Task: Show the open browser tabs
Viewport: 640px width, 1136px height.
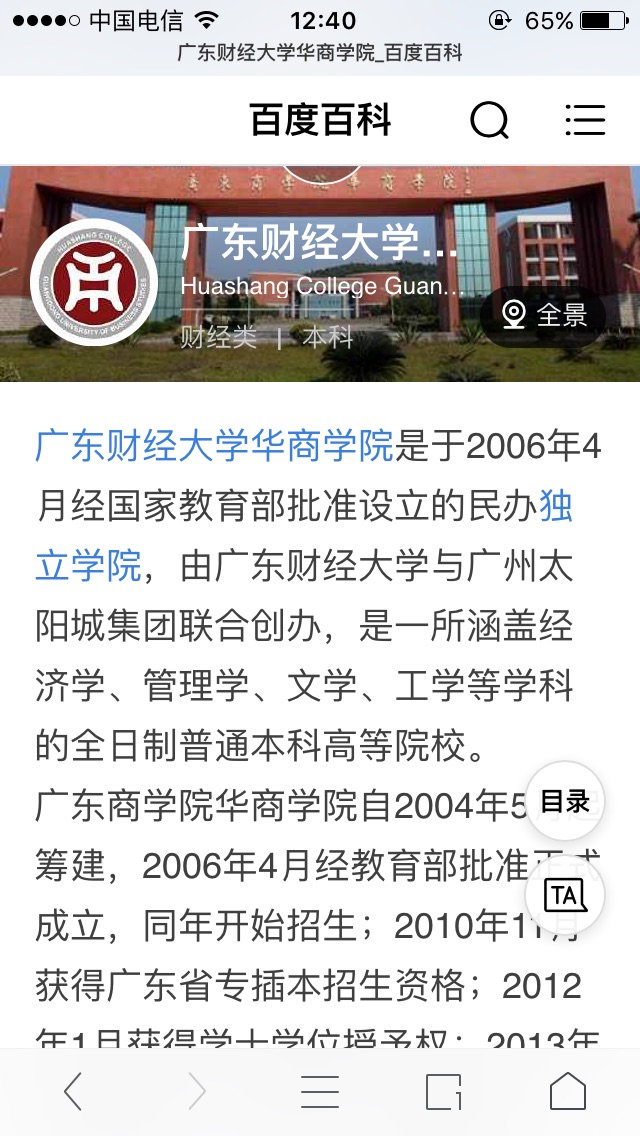Action: tap(443, 1092)
